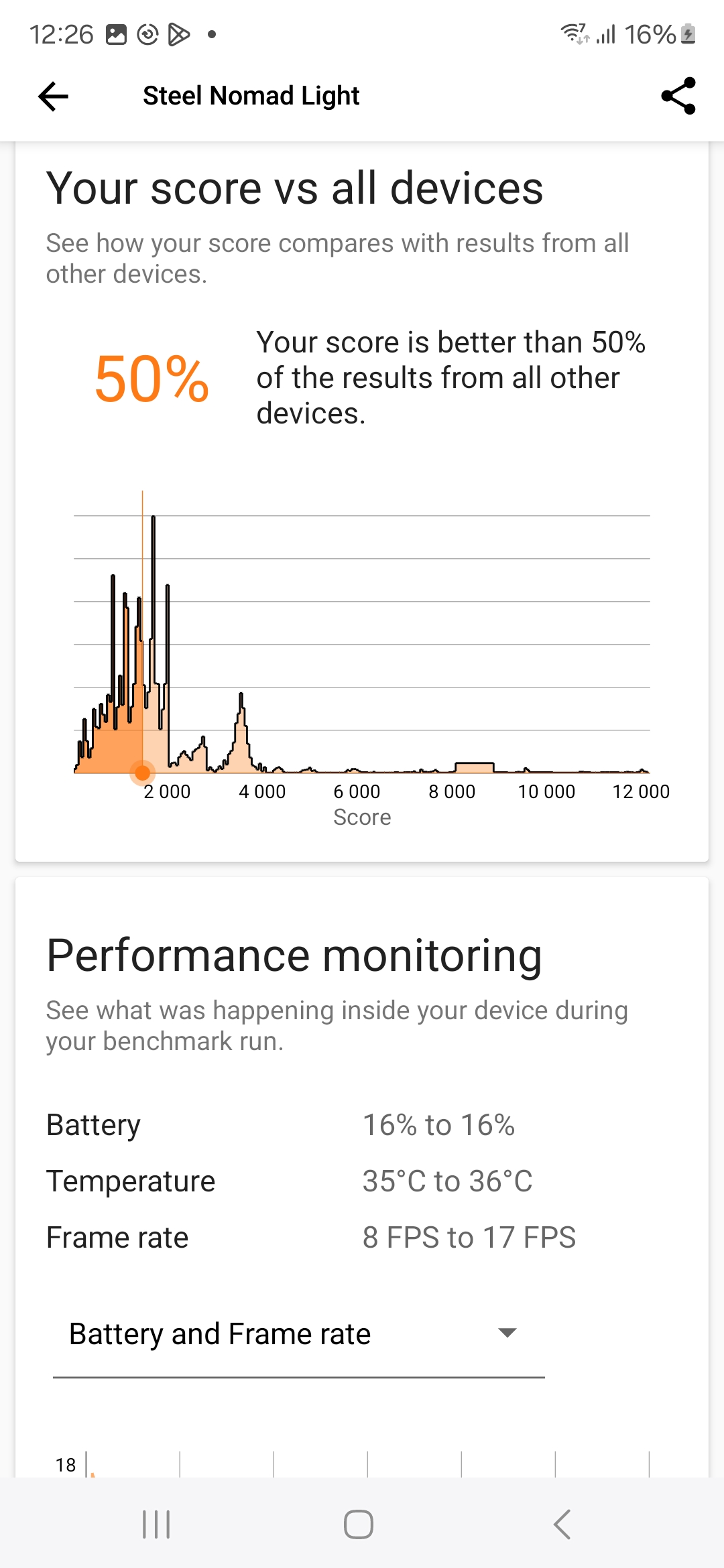Viewport: 724px width, 1568px height.
Task: Expand the Battery and Frame rate dropdown
Action: (298, 1333)
